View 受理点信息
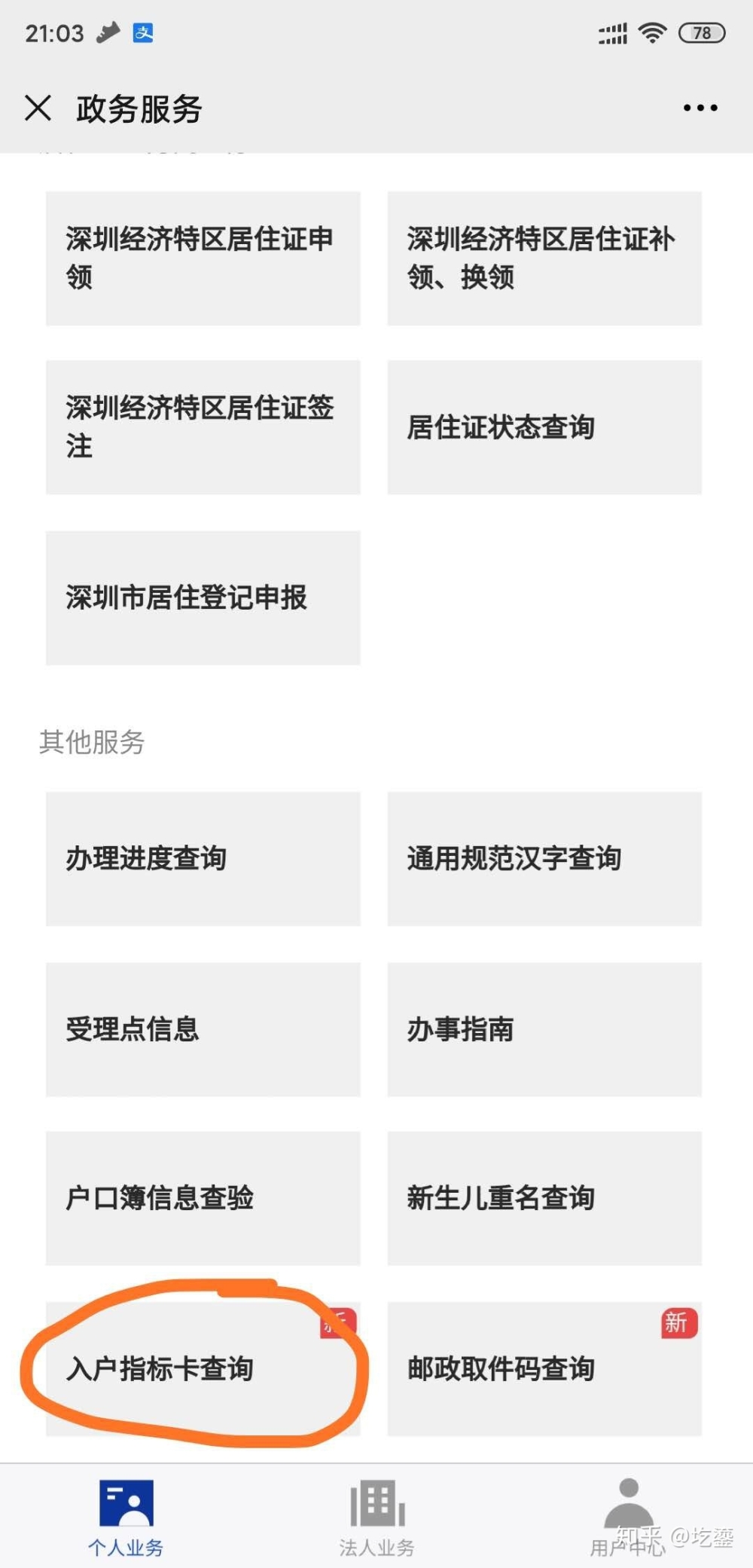 pos(203,1029)
